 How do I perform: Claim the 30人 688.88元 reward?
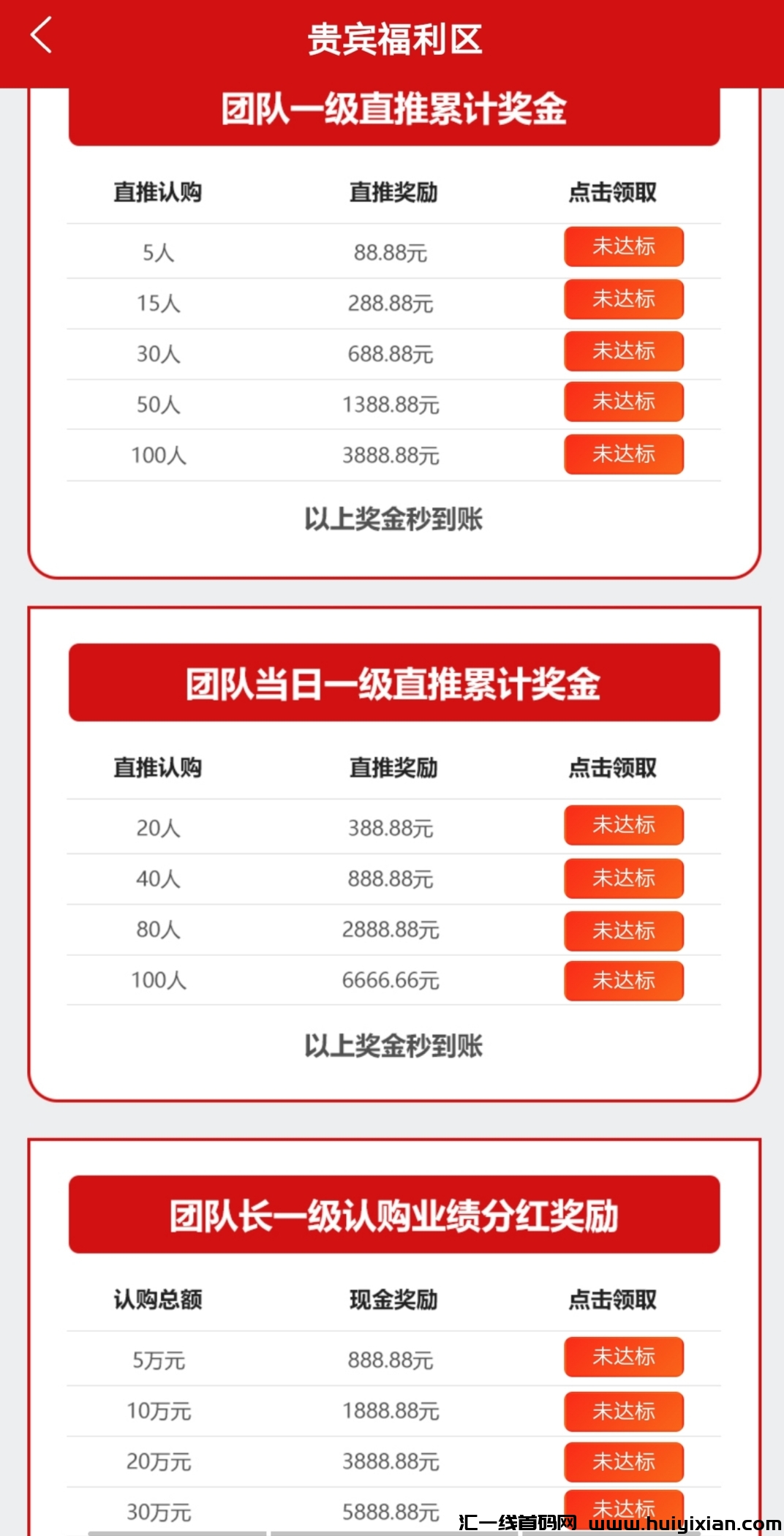(x=623, y=351)
